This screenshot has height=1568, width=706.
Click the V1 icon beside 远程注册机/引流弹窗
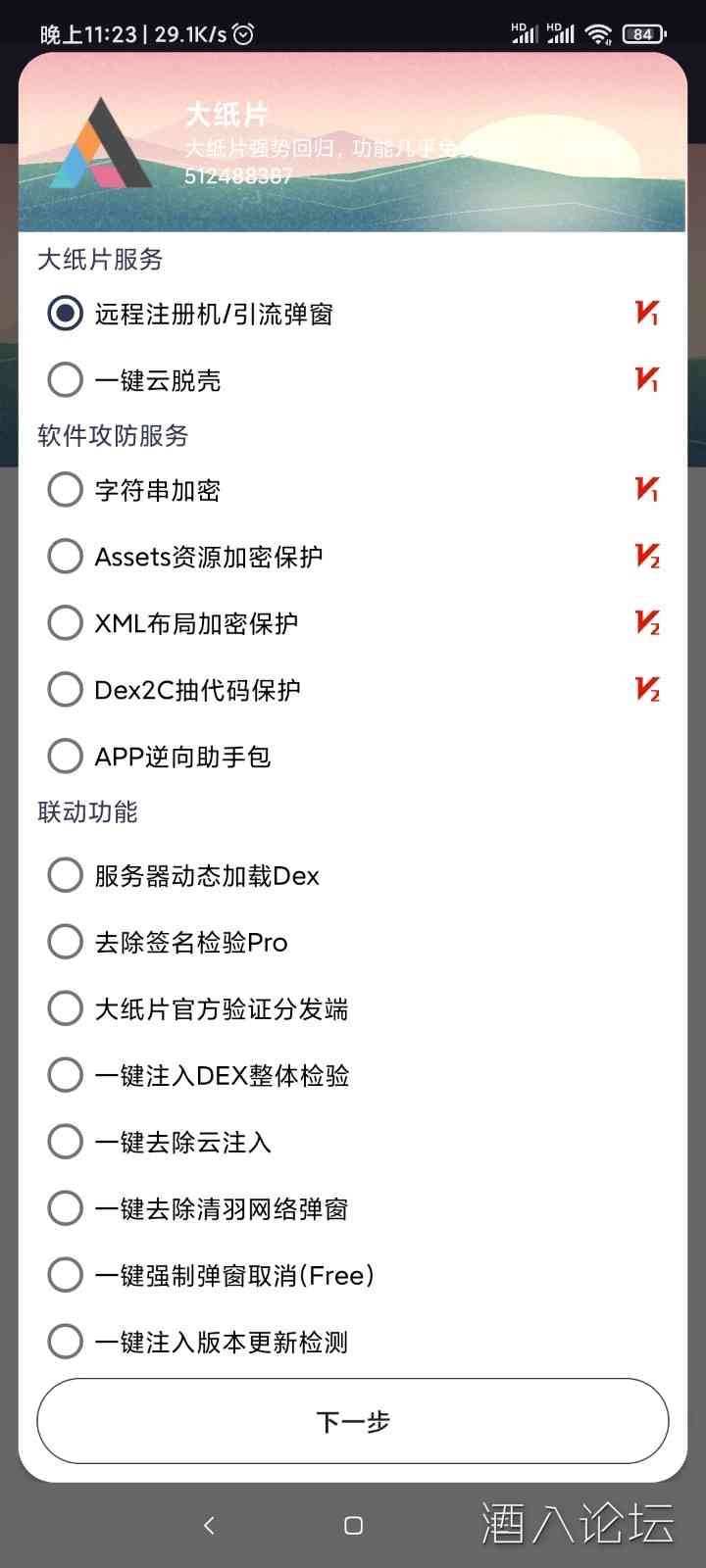646,314
